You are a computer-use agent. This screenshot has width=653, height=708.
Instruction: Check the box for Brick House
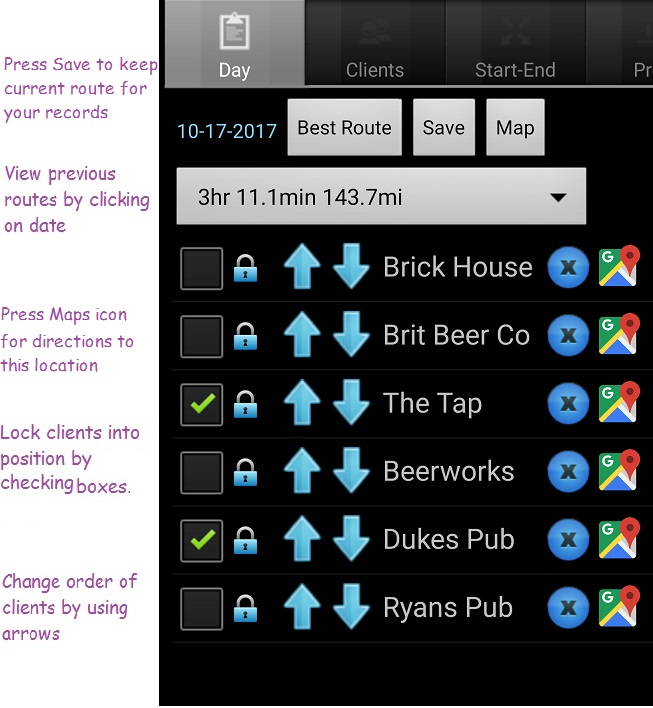pos(202,268)
